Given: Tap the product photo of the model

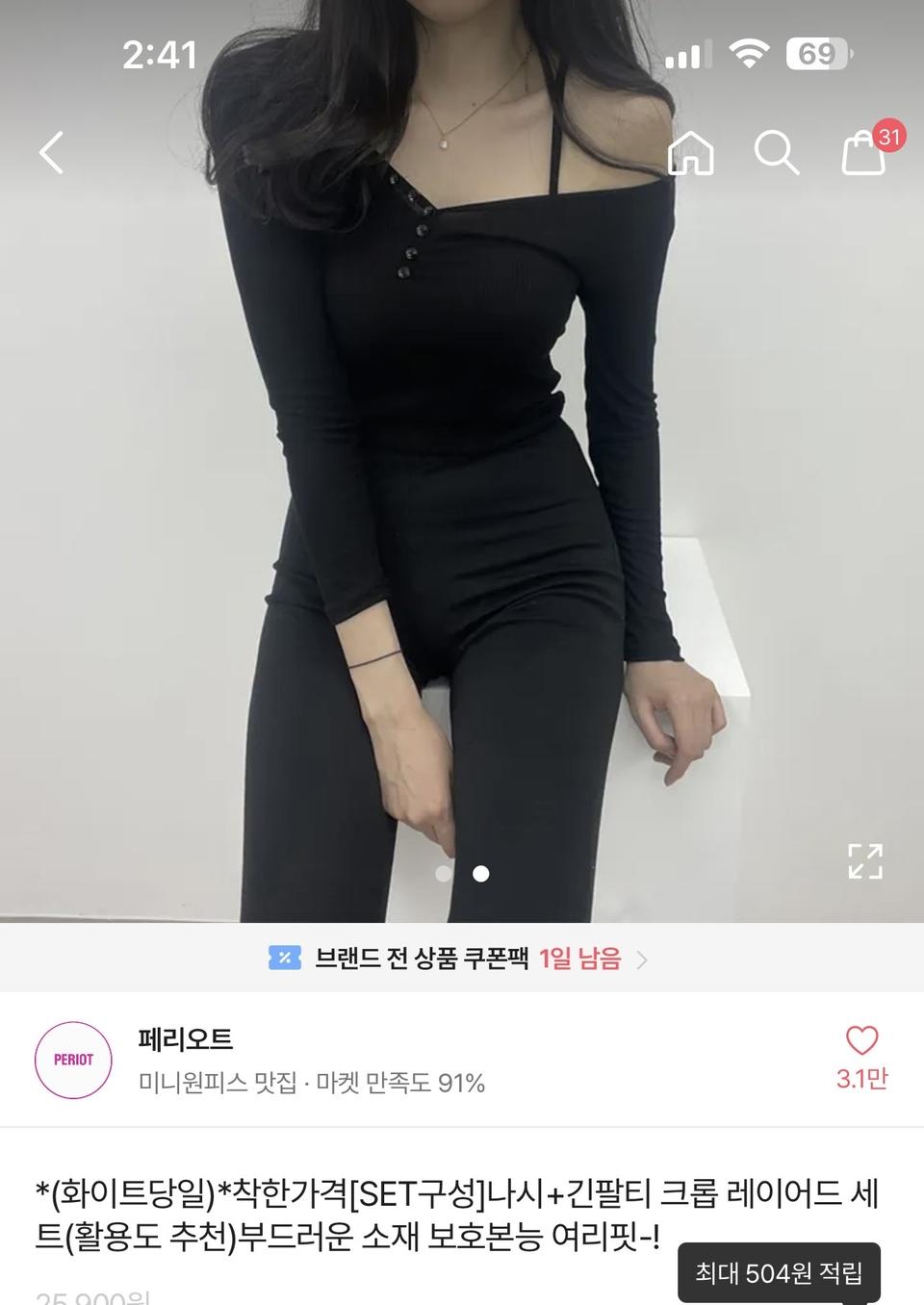Looking at the screenshot, I should click(462, 481).
